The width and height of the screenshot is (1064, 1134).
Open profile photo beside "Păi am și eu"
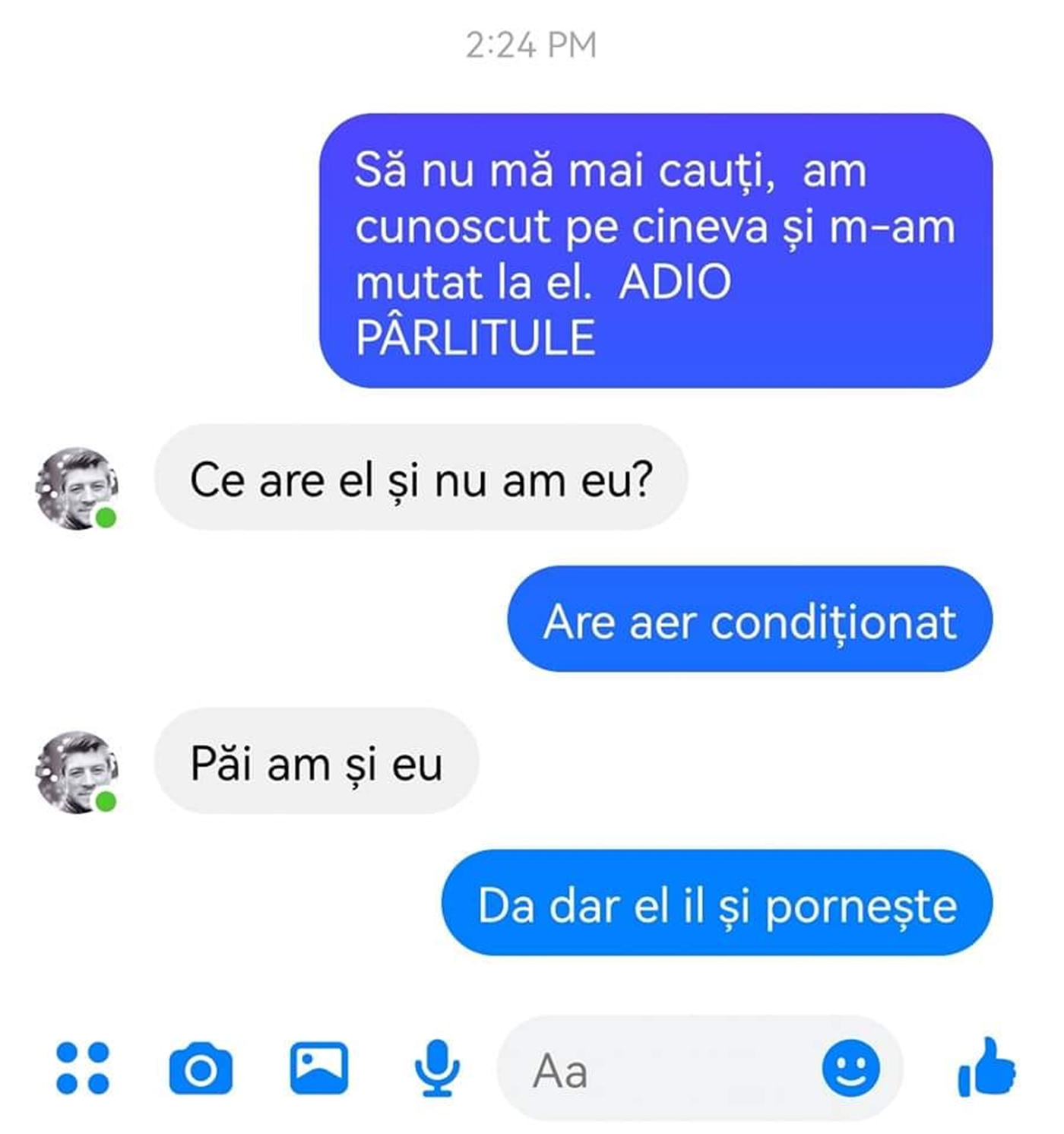(77, 771)
